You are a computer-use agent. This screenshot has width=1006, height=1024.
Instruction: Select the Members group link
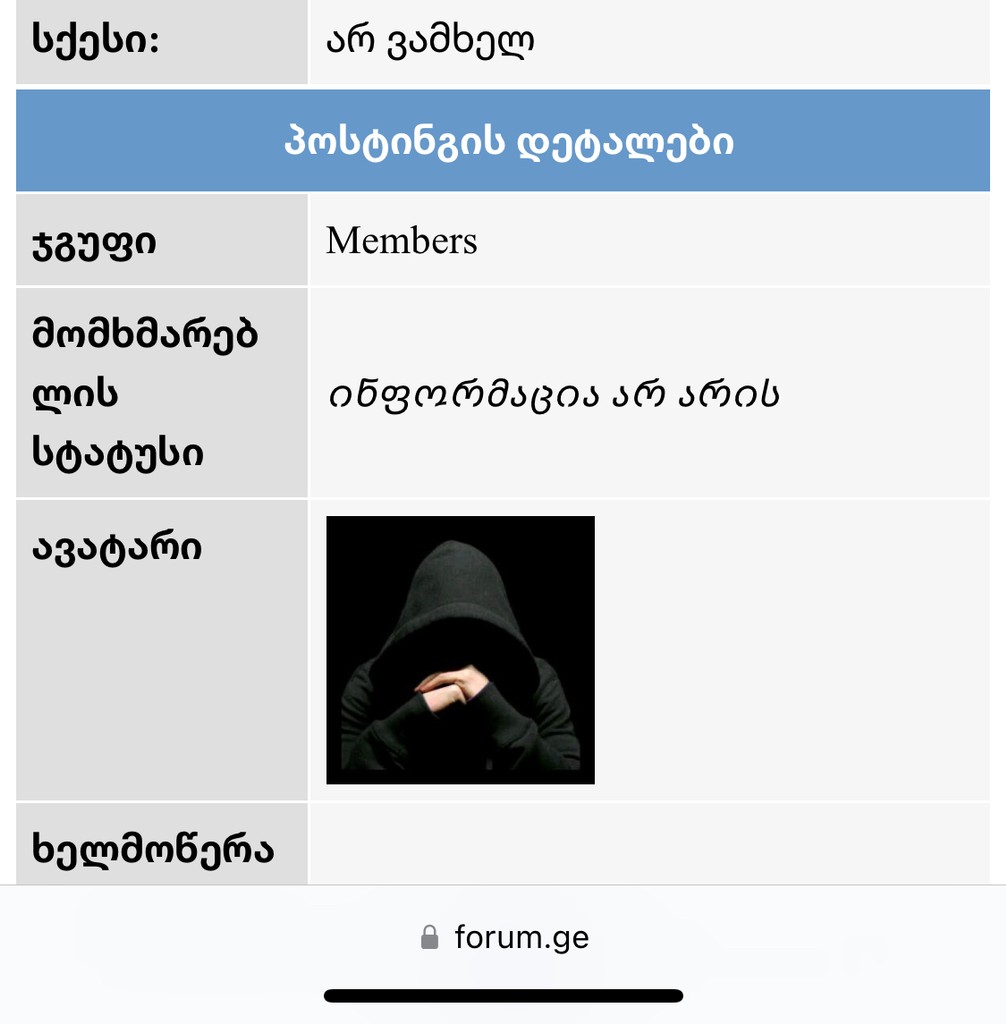point(401,240)
